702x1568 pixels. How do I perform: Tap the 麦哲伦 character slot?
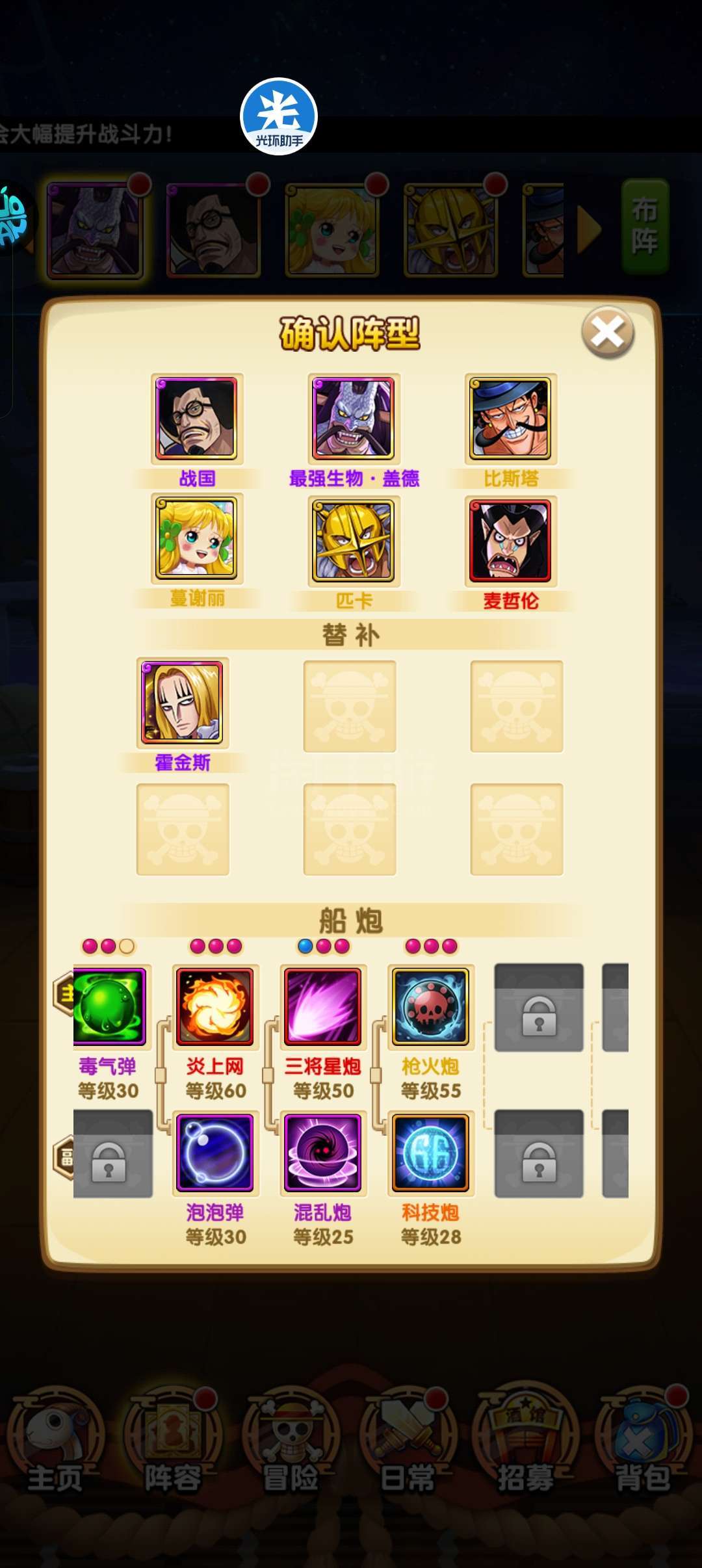[511, 541]
